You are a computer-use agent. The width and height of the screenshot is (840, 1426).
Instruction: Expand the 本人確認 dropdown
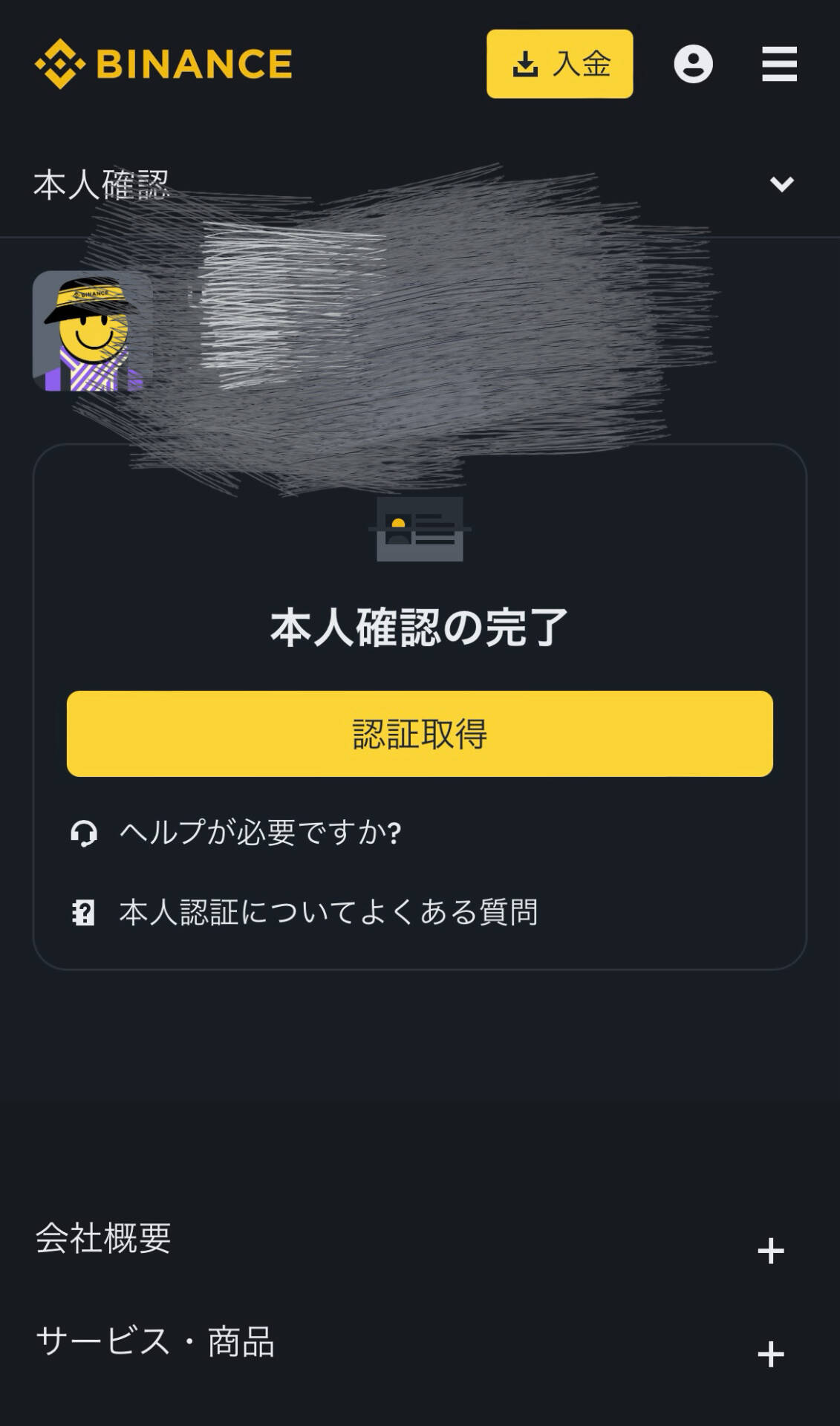pyautogui.click(x=781, y=184)
